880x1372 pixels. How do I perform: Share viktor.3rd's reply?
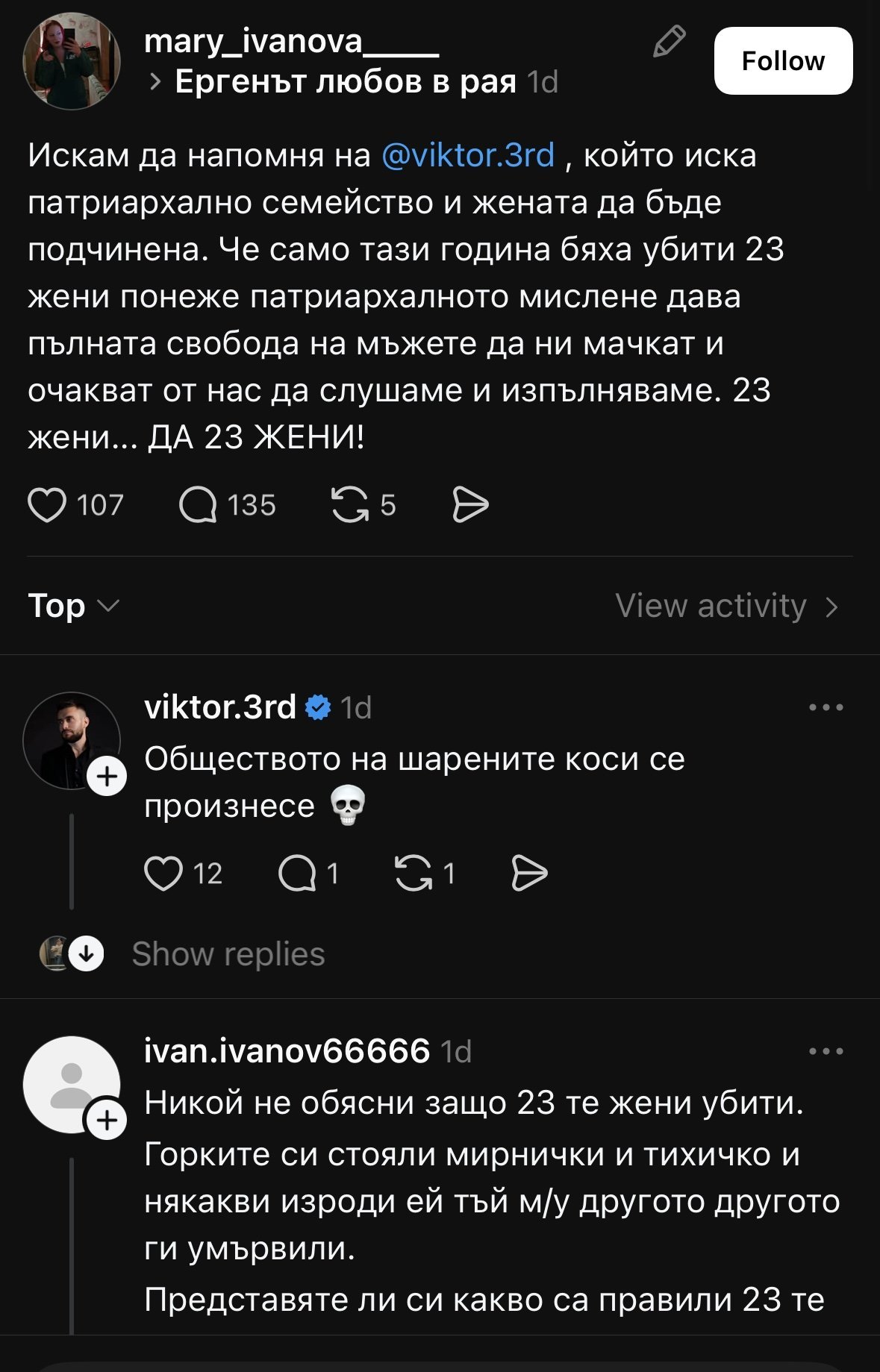coord(529,874)
